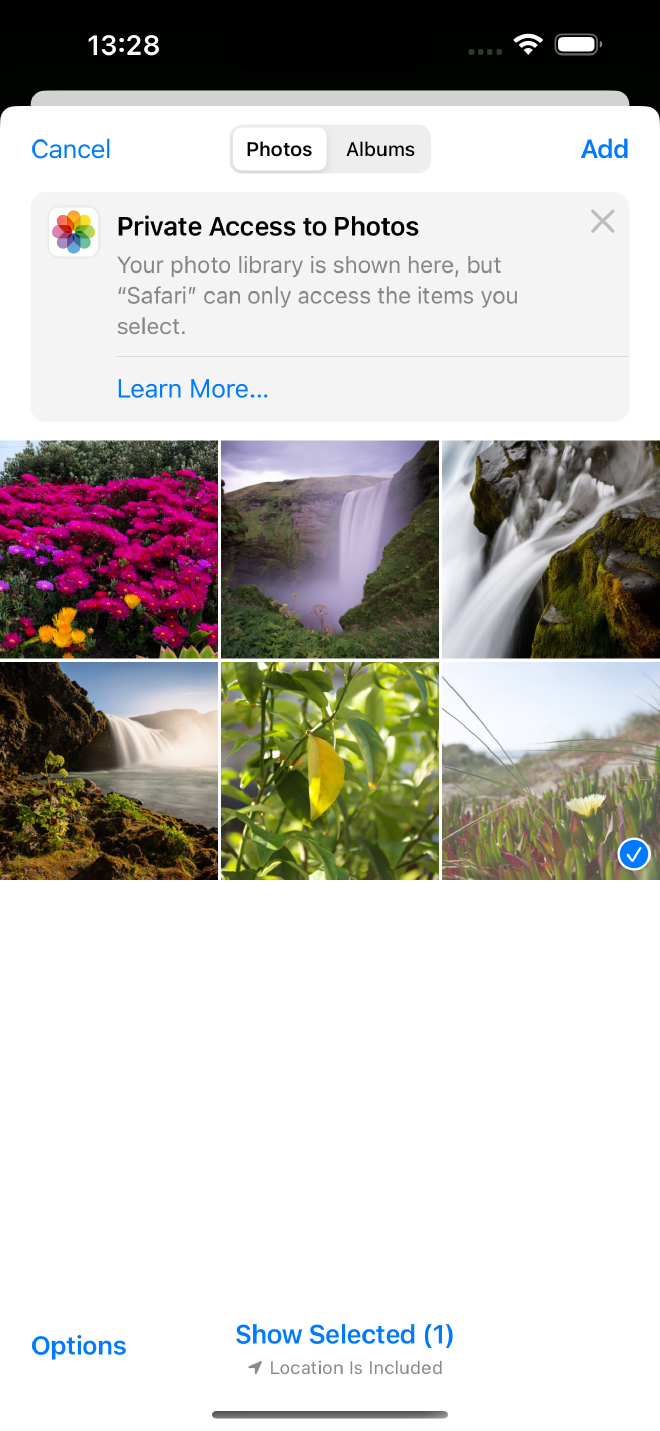
Task: Switch to the Albums tab
Action: (x=380, y=150)
